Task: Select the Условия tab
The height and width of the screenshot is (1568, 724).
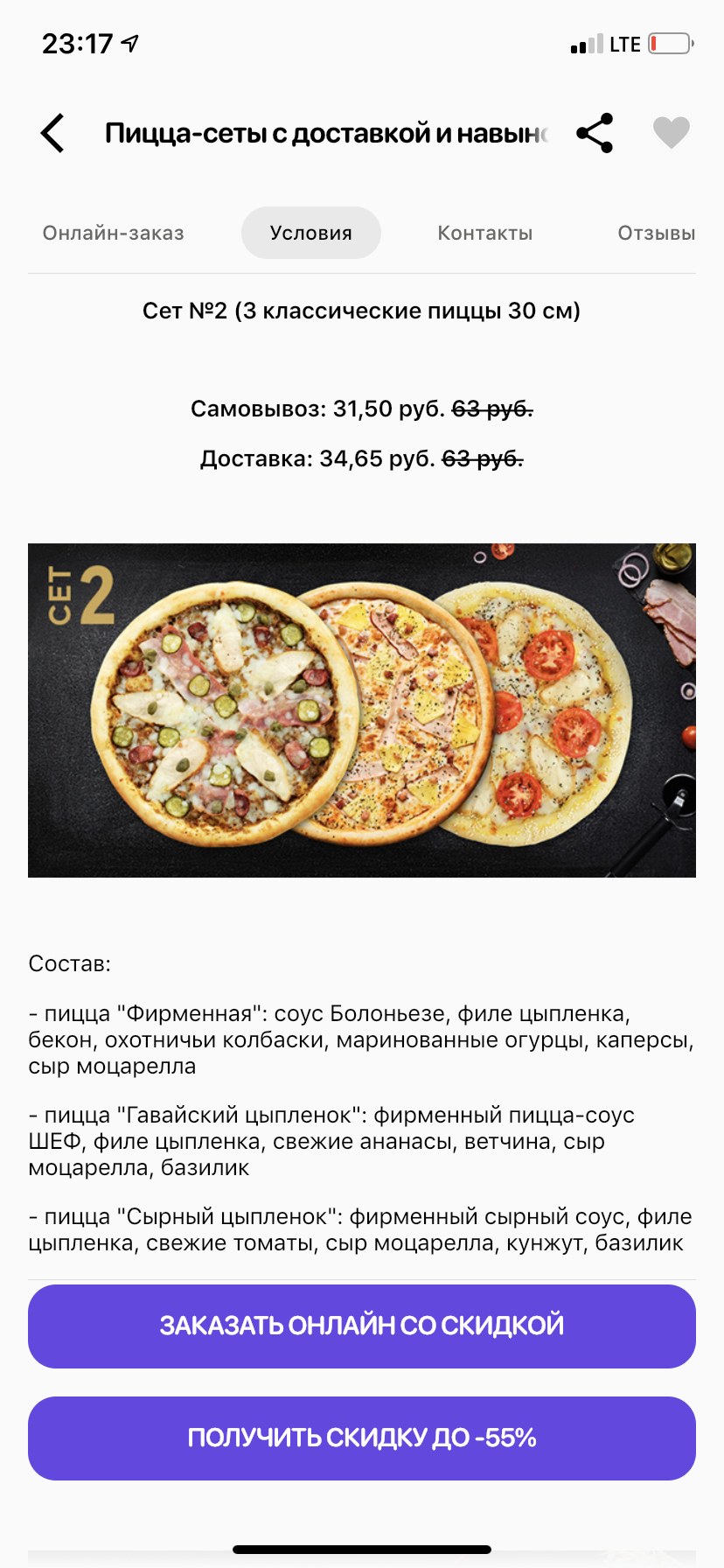Action: pos(311,234)
